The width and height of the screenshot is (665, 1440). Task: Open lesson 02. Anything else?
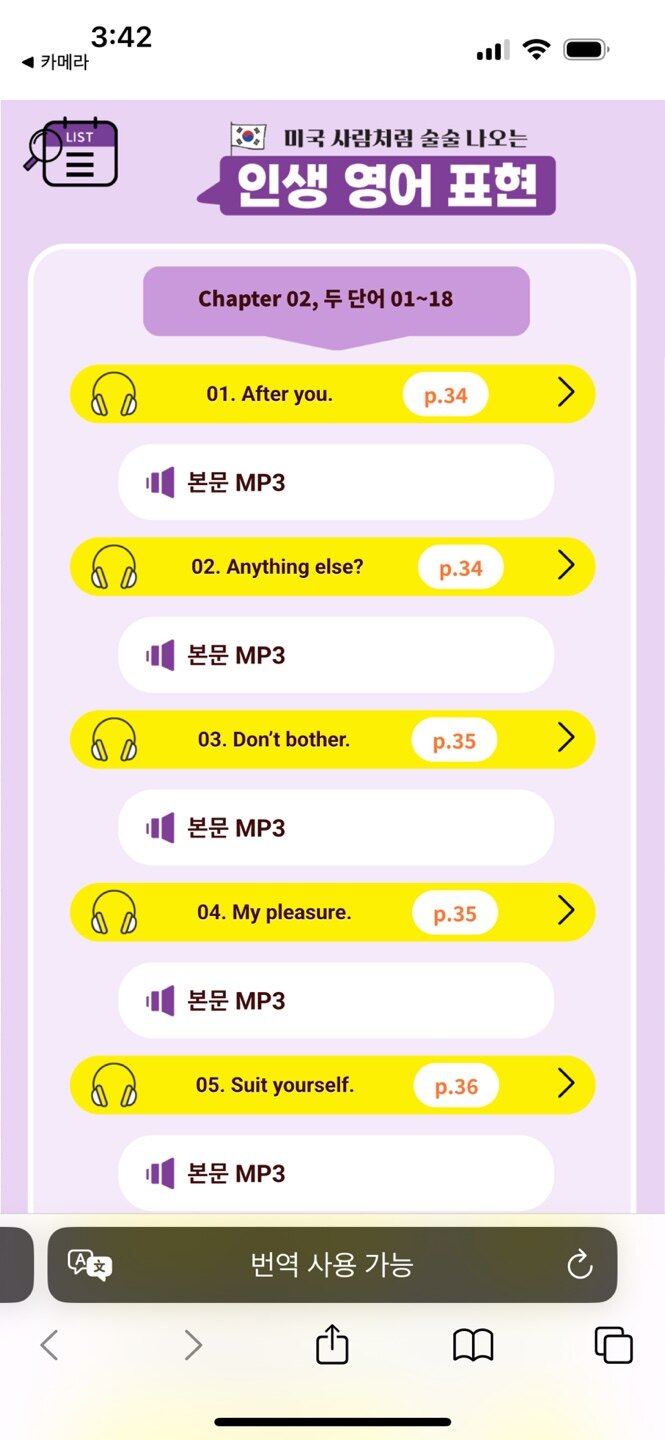point(332,567)
